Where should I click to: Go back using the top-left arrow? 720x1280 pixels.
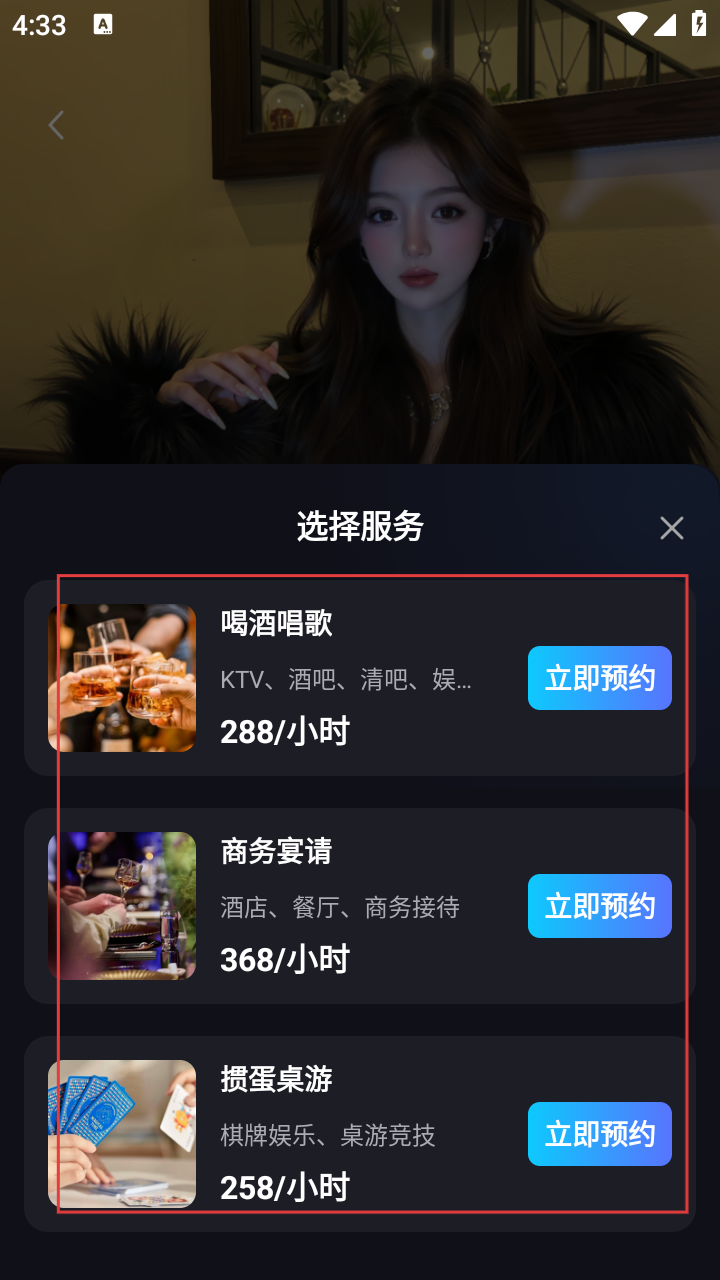(x=56, y=125)
